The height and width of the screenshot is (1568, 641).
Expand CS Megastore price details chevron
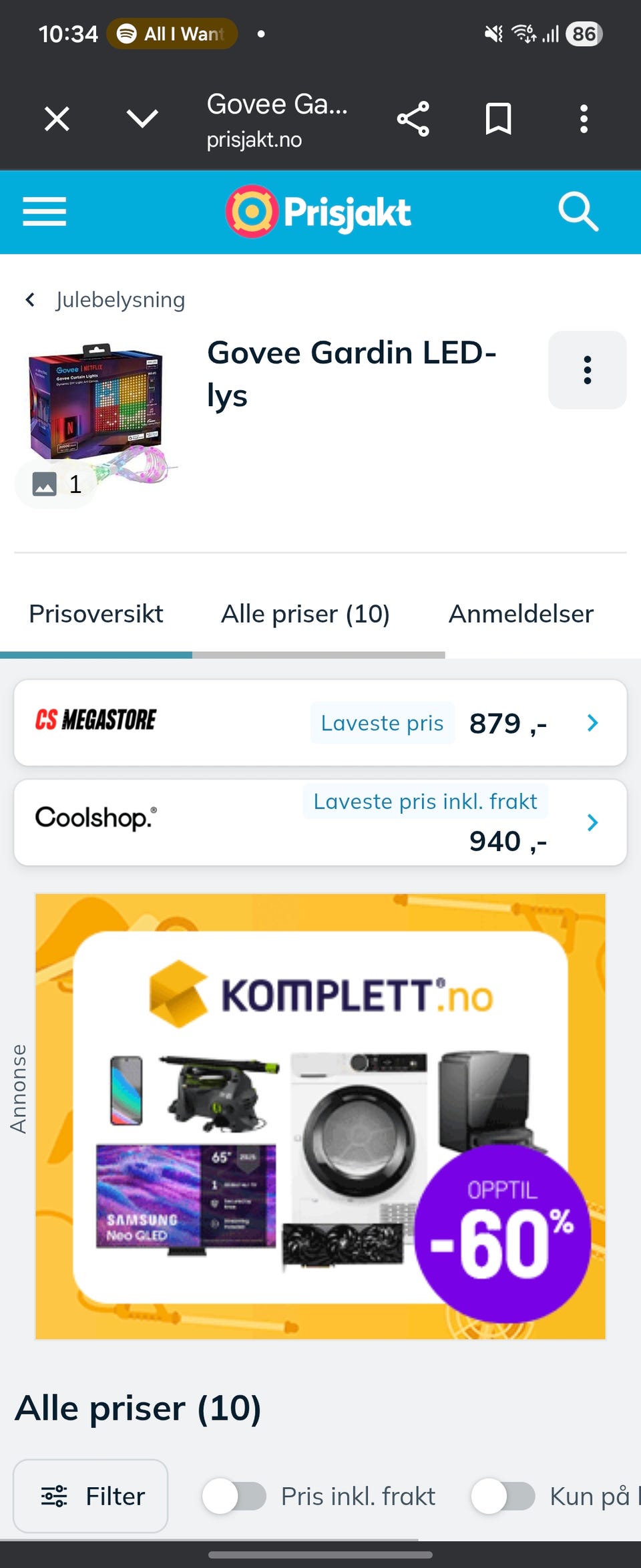point(592,722)
